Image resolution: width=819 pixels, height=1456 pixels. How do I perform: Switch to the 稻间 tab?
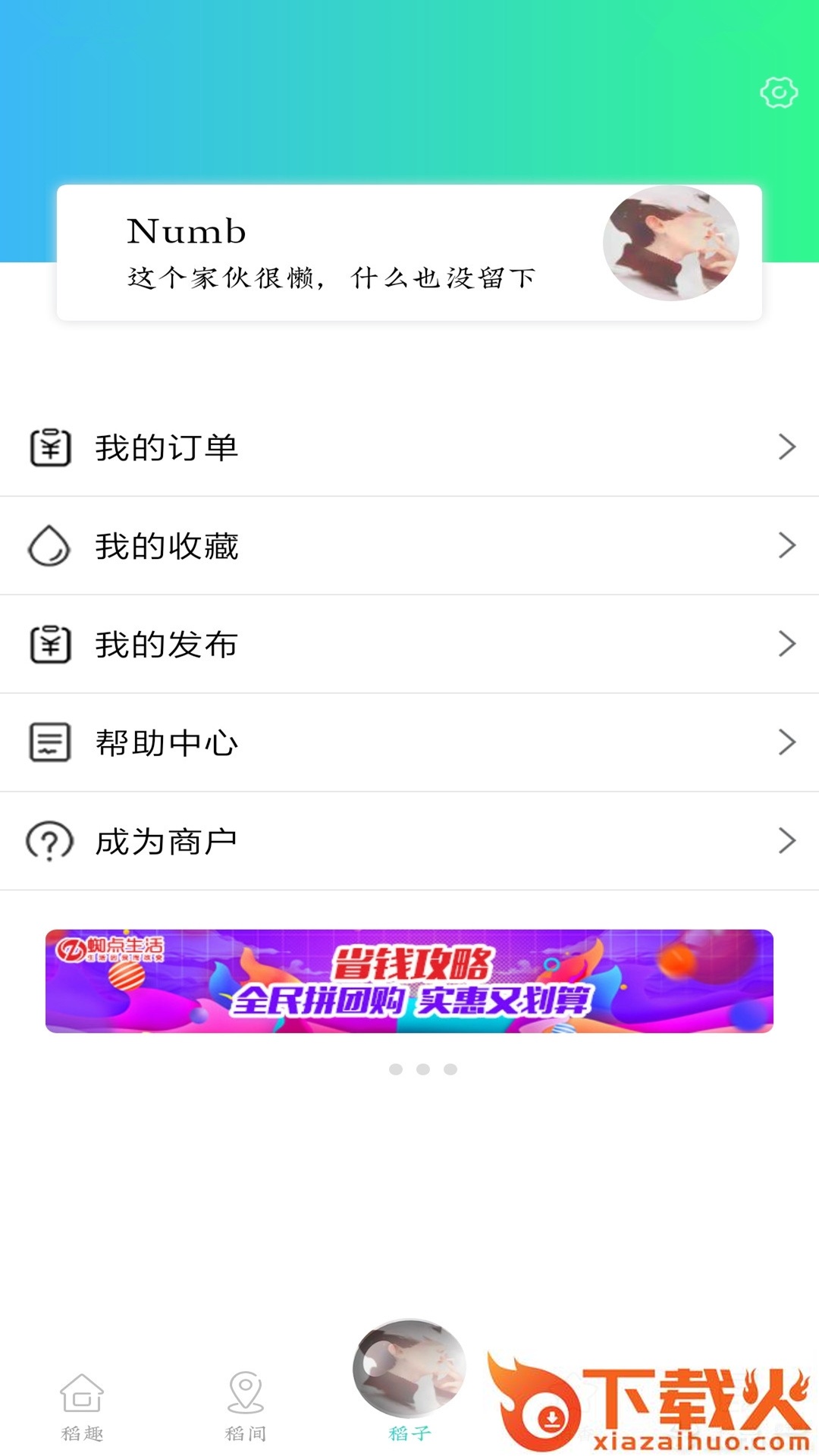[x=246, y=1407]
